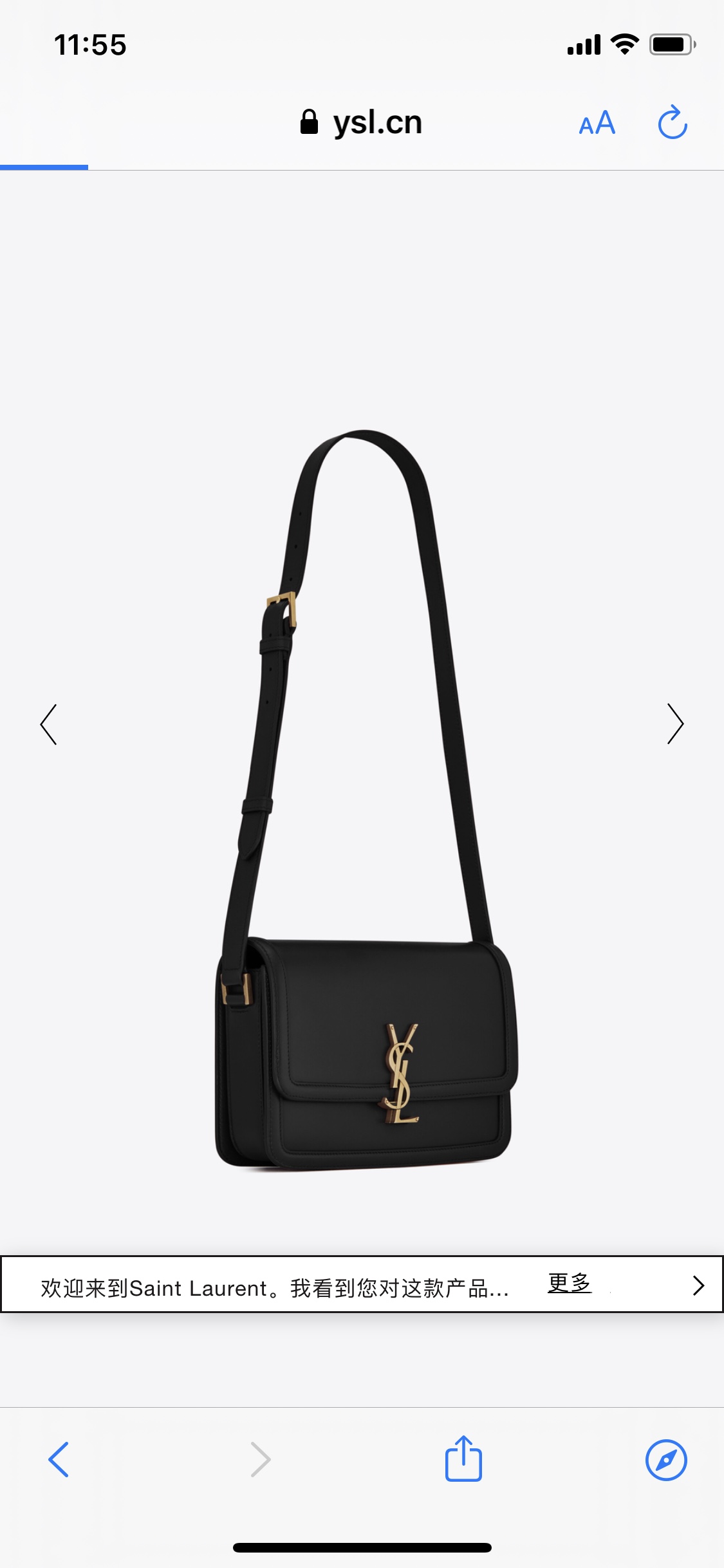Open the AA text size menu

[597, 123]
